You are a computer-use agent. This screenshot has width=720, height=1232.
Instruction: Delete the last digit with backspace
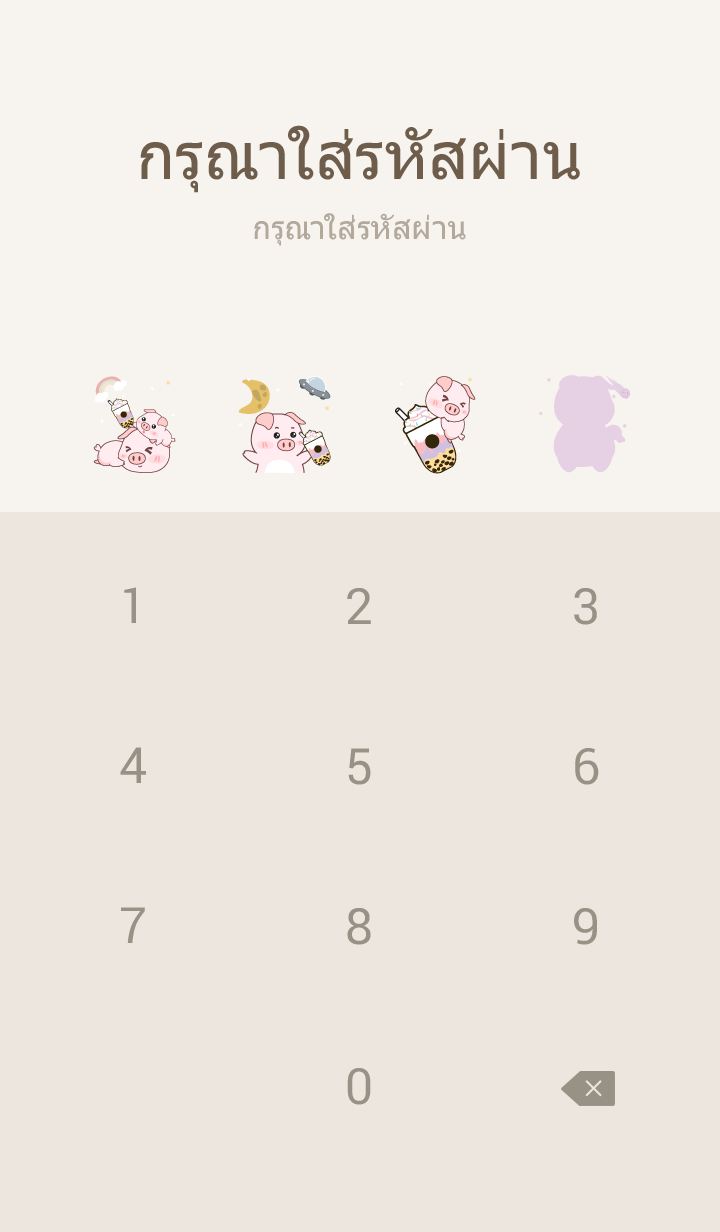[x=589, y=1088]
